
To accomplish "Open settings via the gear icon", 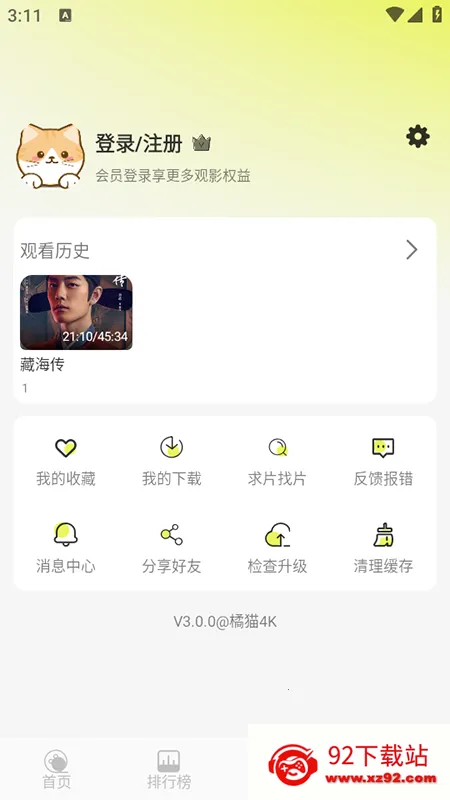I will coord(418,137).
